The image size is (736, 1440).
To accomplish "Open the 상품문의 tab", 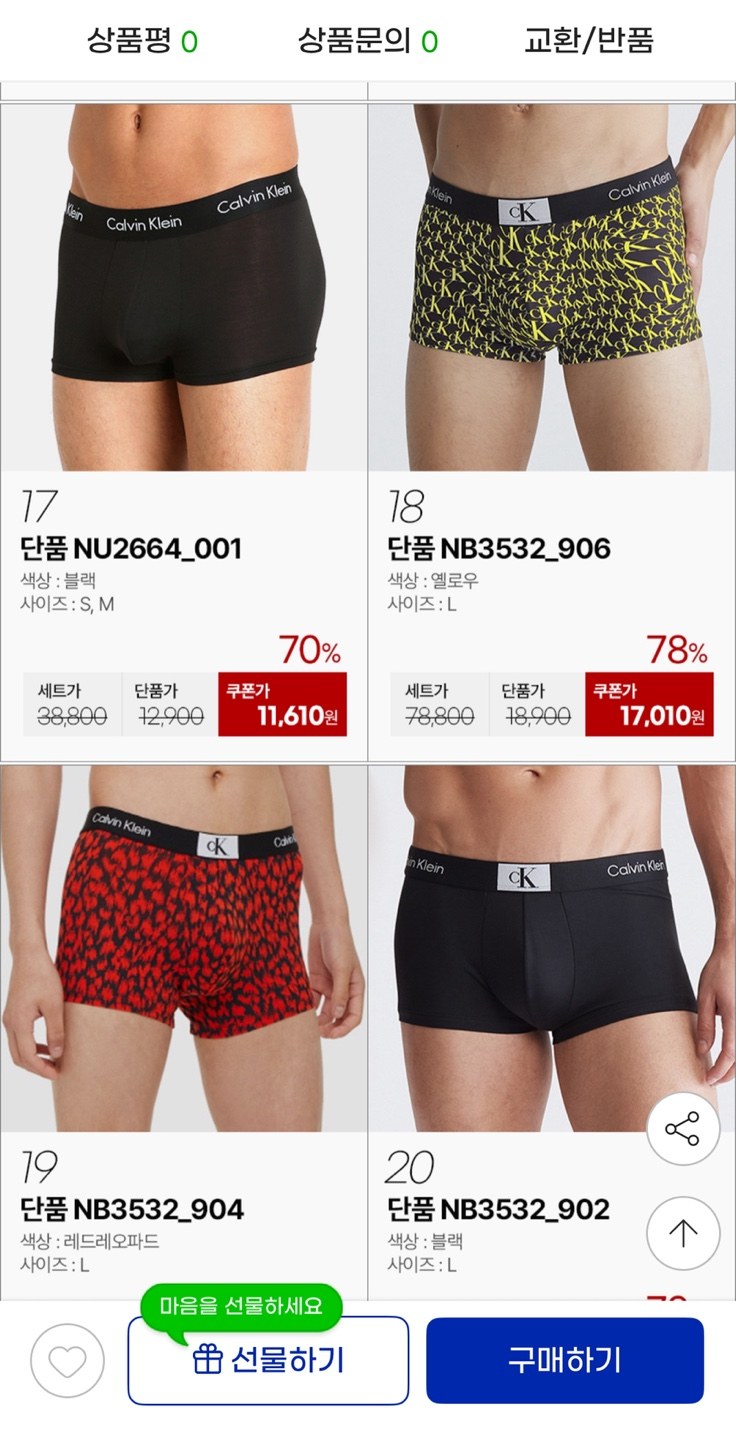I will tap(368, 41).
